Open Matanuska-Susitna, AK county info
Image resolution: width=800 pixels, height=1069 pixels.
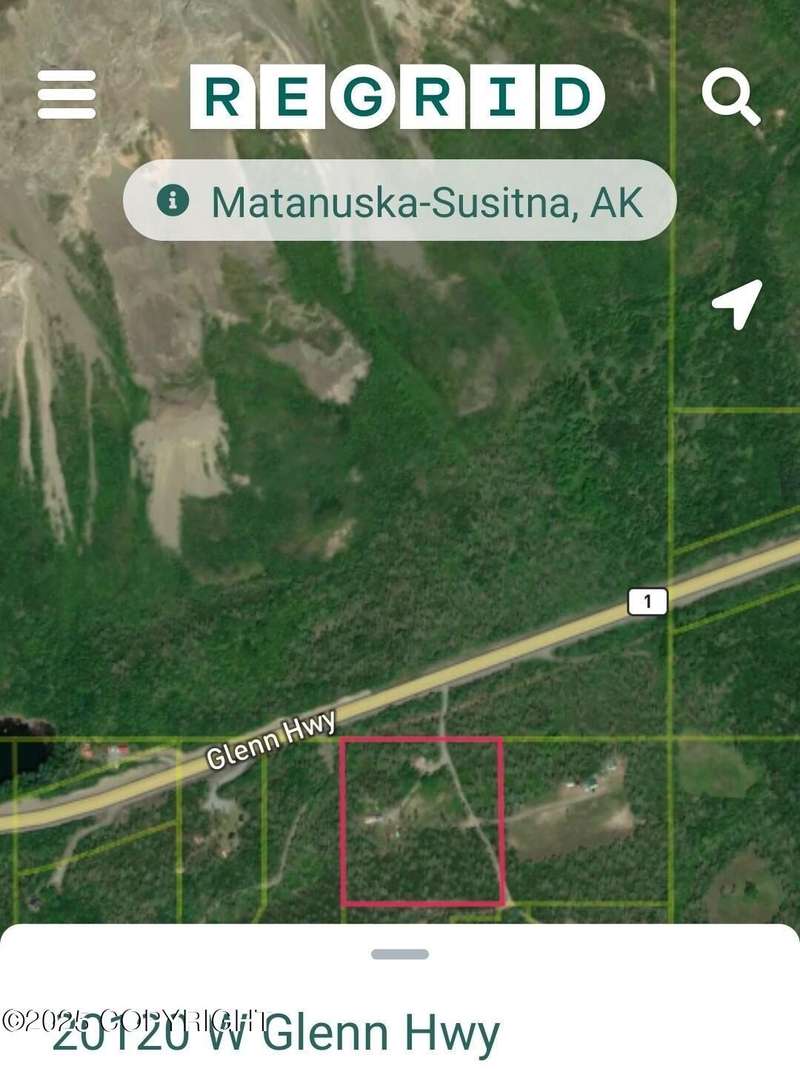(x=400, y=201)
